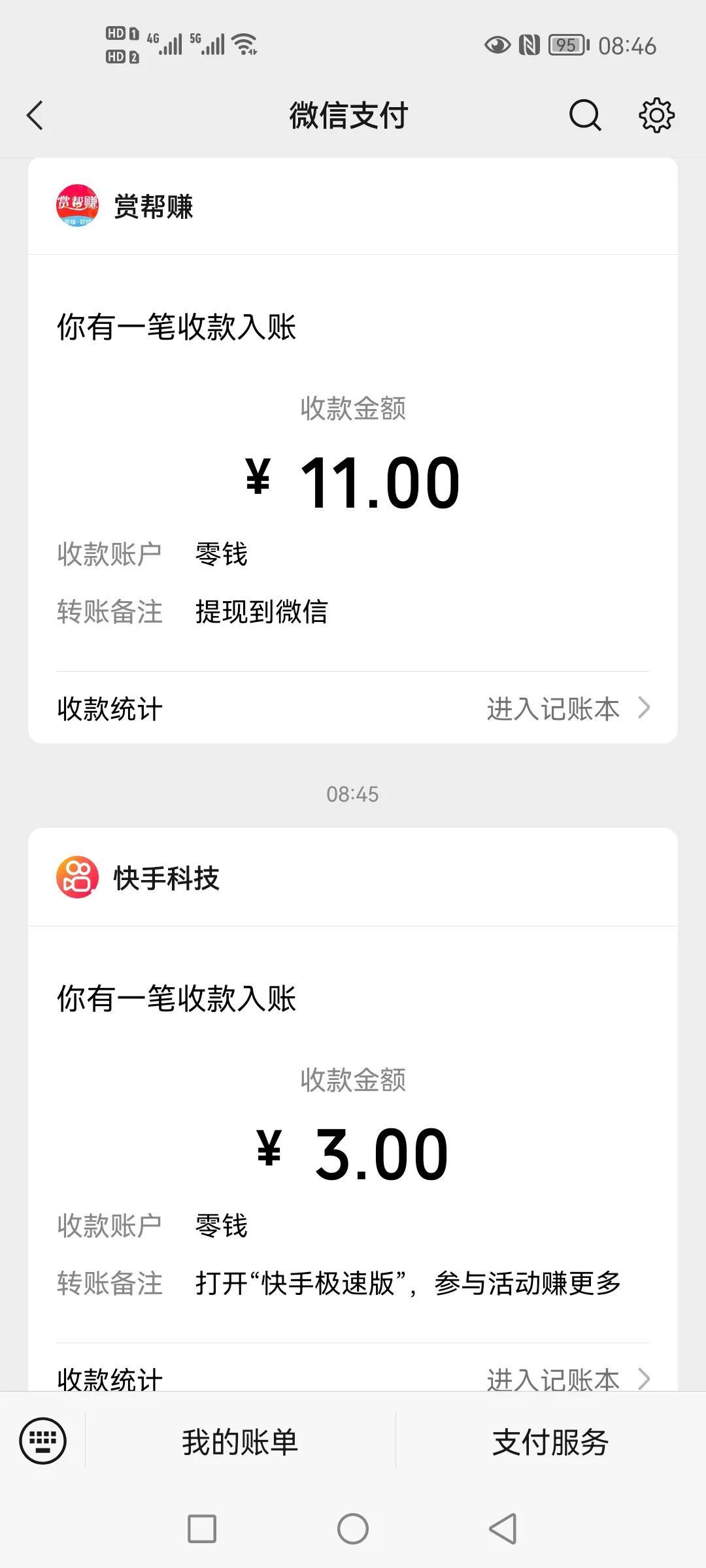Open WeChat Pay settings gear
The height and width of the screenshot is (1568, 706).
656,116
